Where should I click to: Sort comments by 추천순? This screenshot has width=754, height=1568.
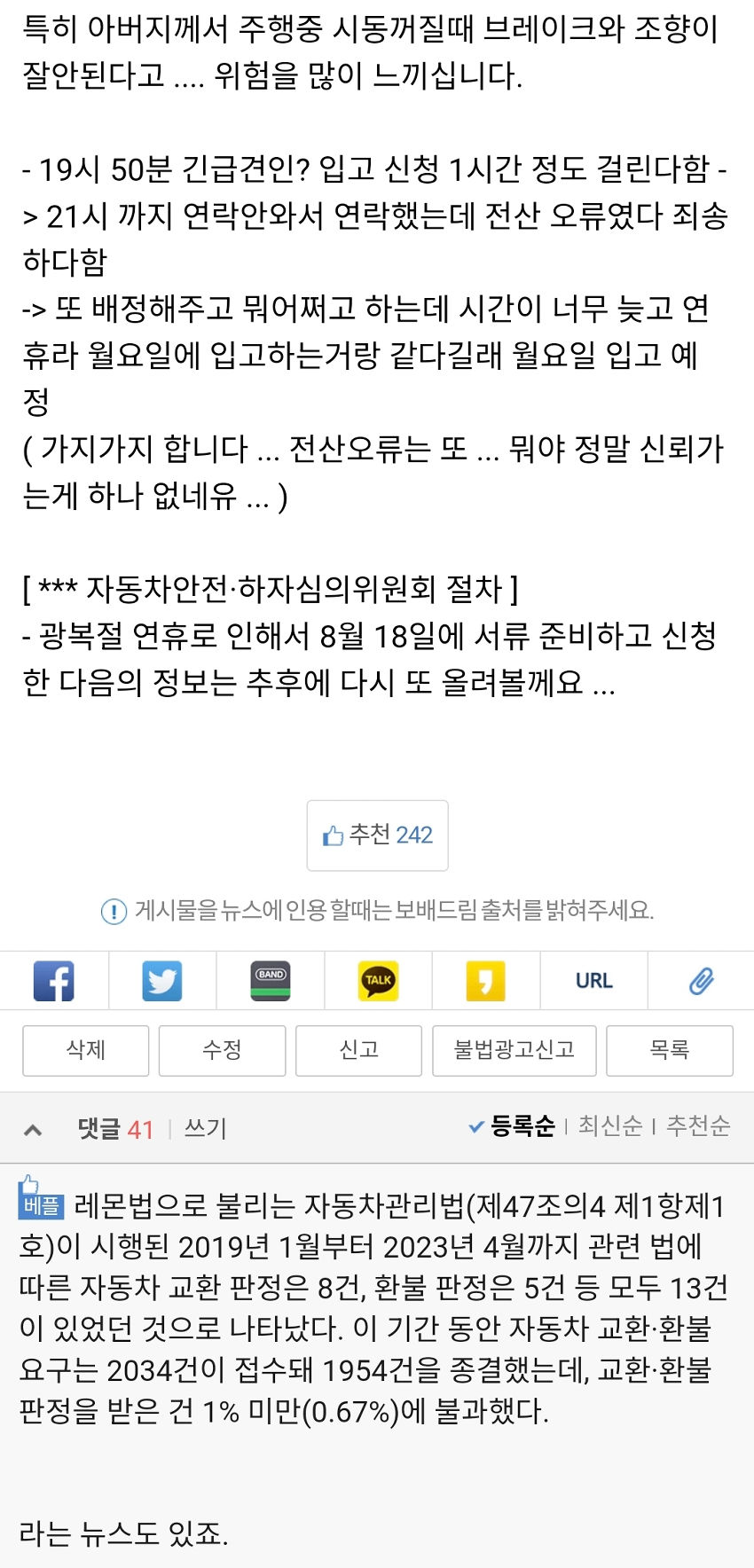(698, 1126)
